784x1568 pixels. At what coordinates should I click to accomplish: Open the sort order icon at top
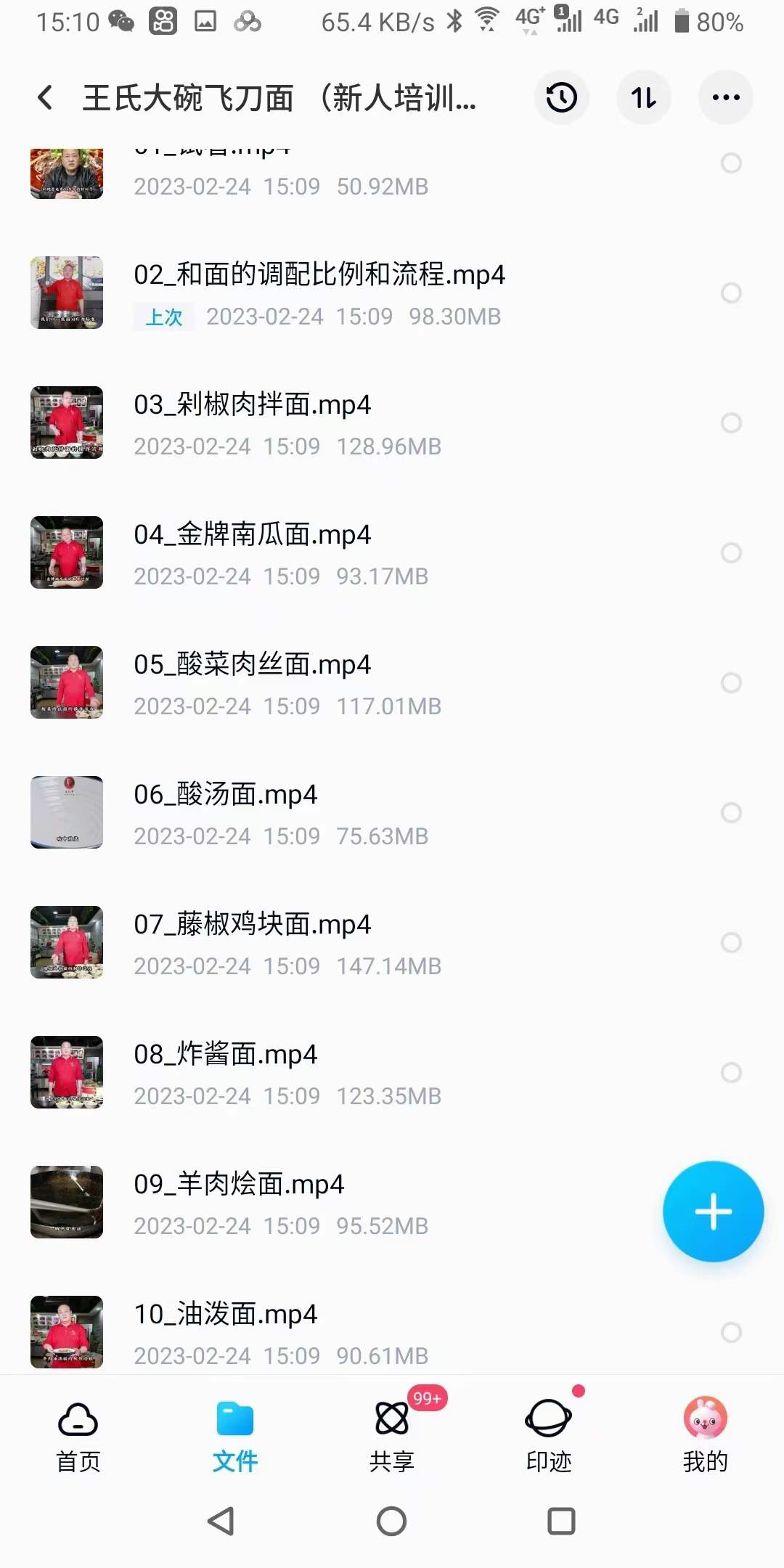643,97
